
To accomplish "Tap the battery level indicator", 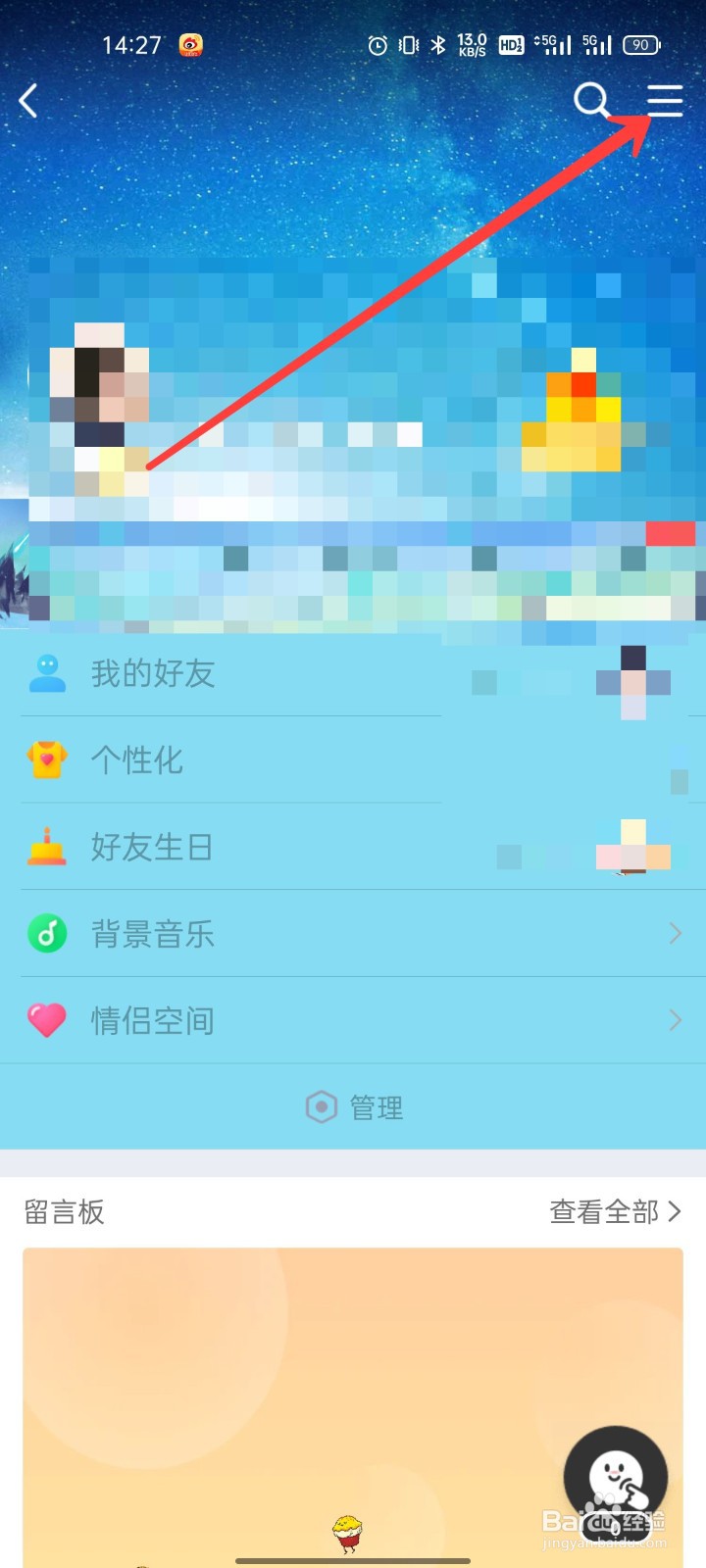I will 642,44.
